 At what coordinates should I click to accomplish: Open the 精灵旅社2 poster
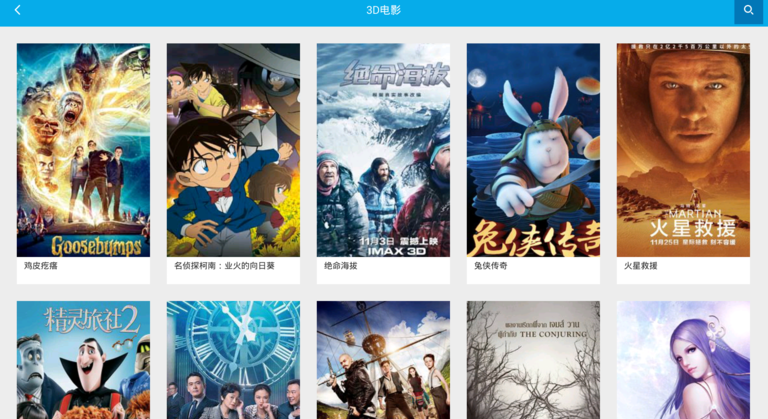tap(83, 360)
